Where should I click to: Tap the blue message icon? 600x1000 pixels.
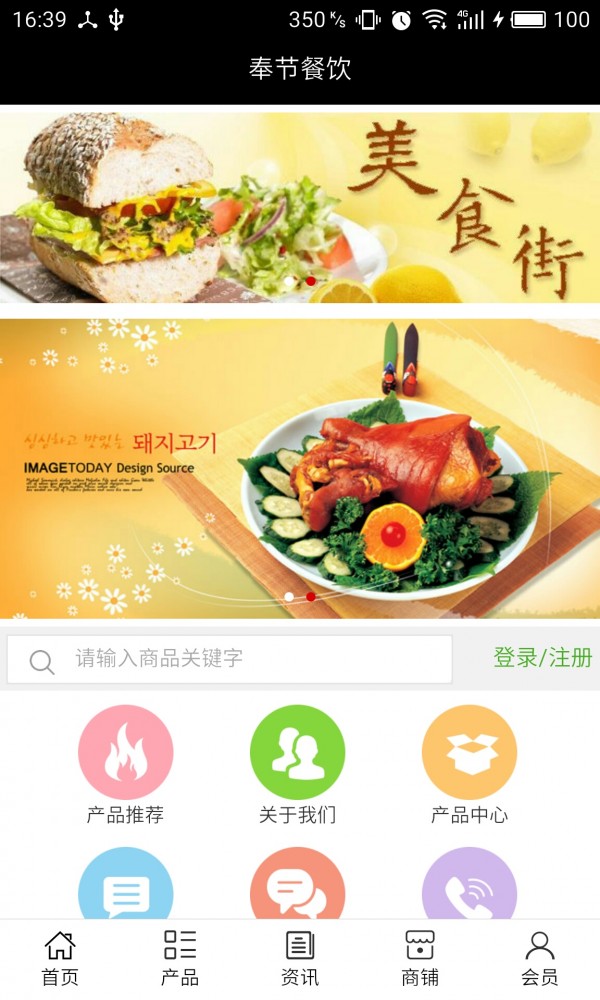[x=126, y=885]
